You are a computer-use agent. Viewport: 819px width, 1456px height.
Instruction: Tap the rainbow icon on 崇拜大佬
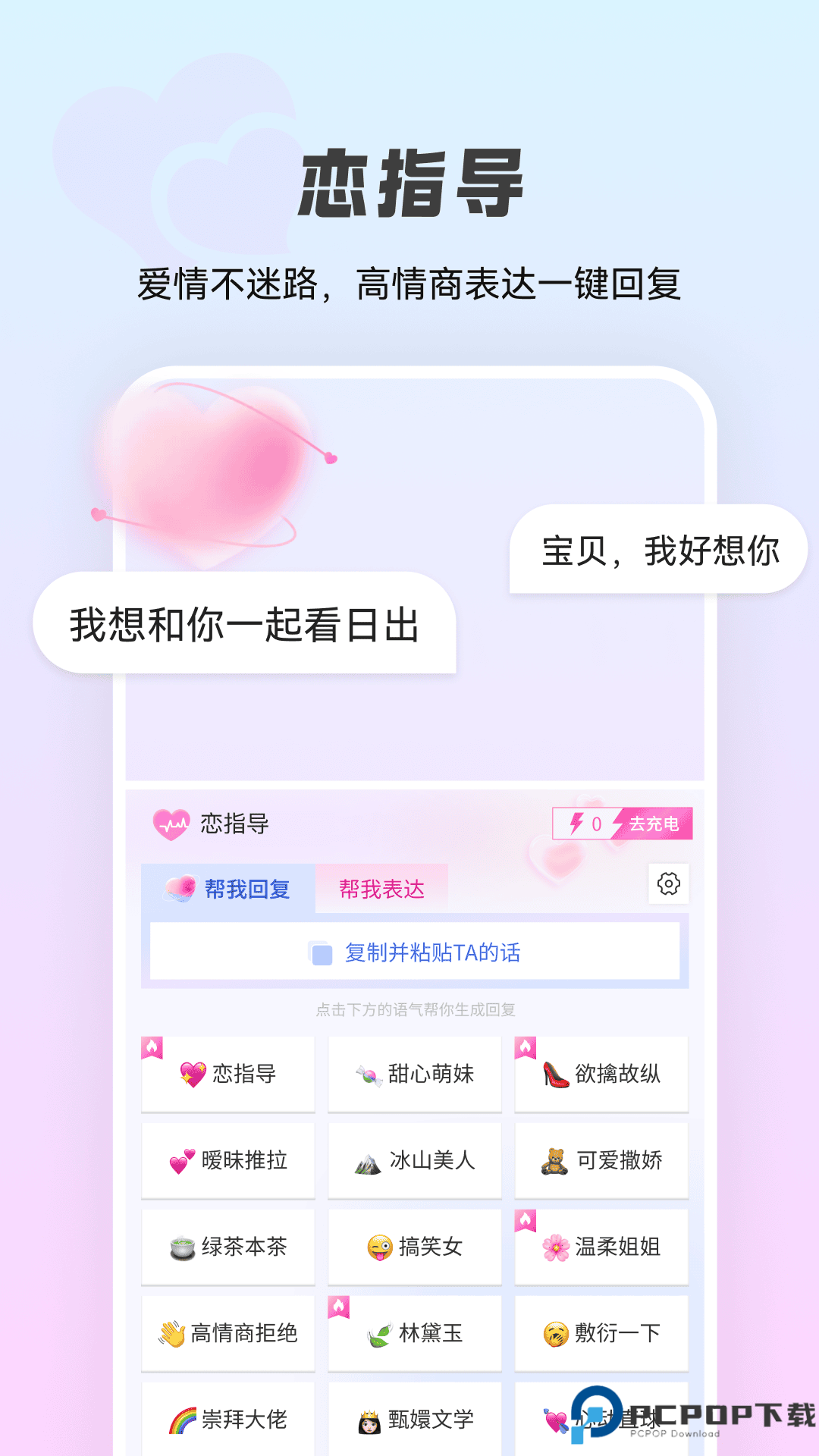pyautogui.click(x=182, y=1420)
